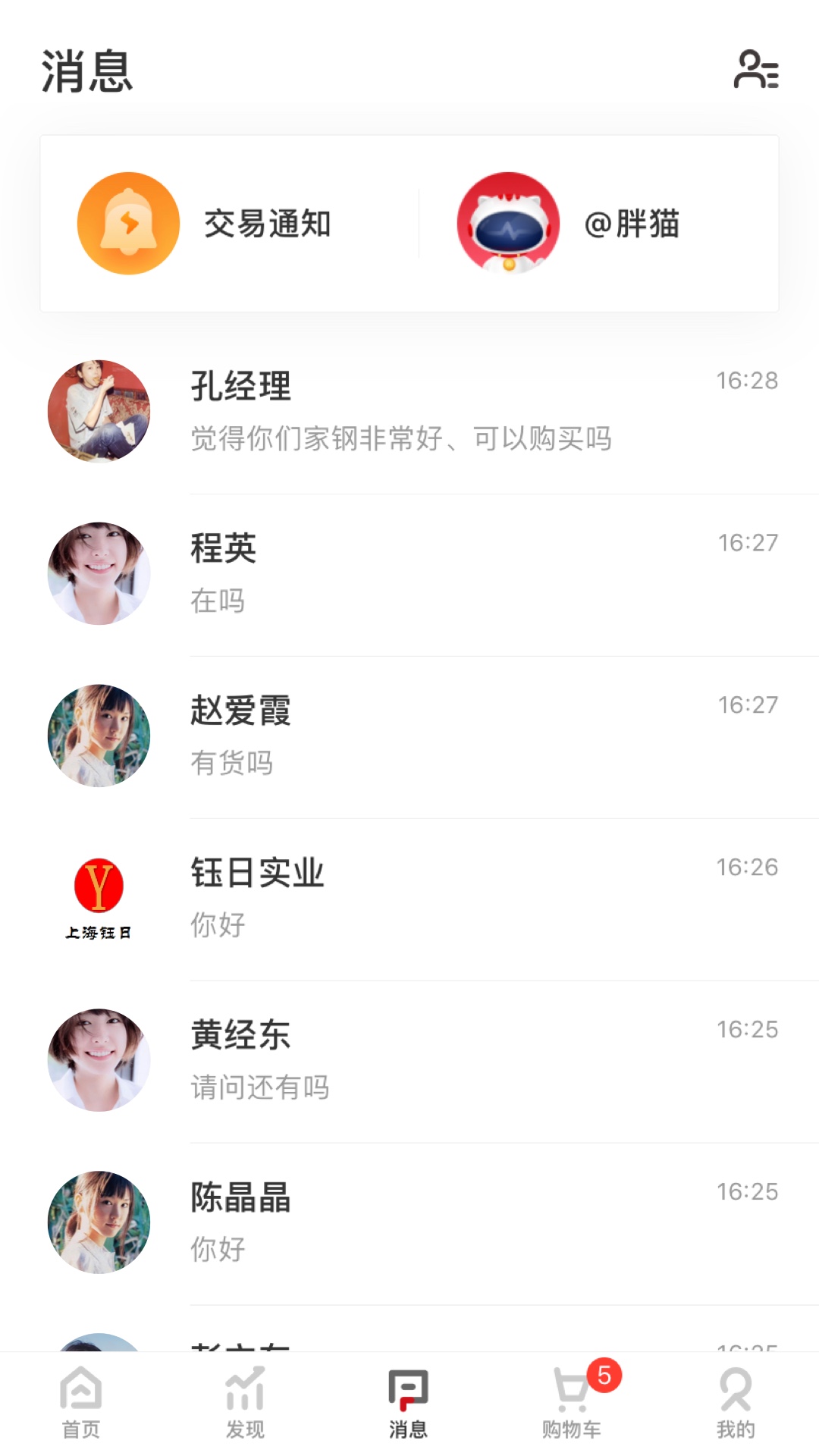This screenshot has height=1456, width=819.
Task: Switch to the 首页 tab
Action: coord(81,1403)
